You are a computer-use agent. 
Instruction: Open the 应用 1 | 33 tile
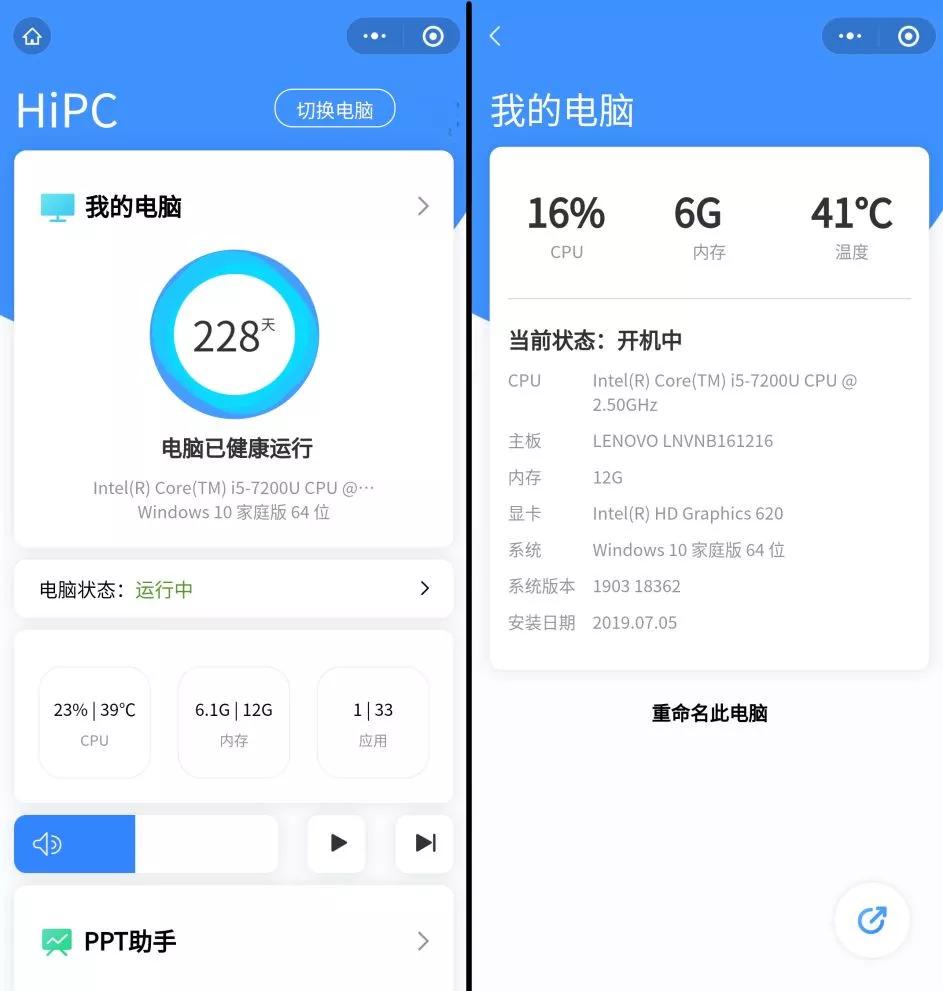click(372, 722)
